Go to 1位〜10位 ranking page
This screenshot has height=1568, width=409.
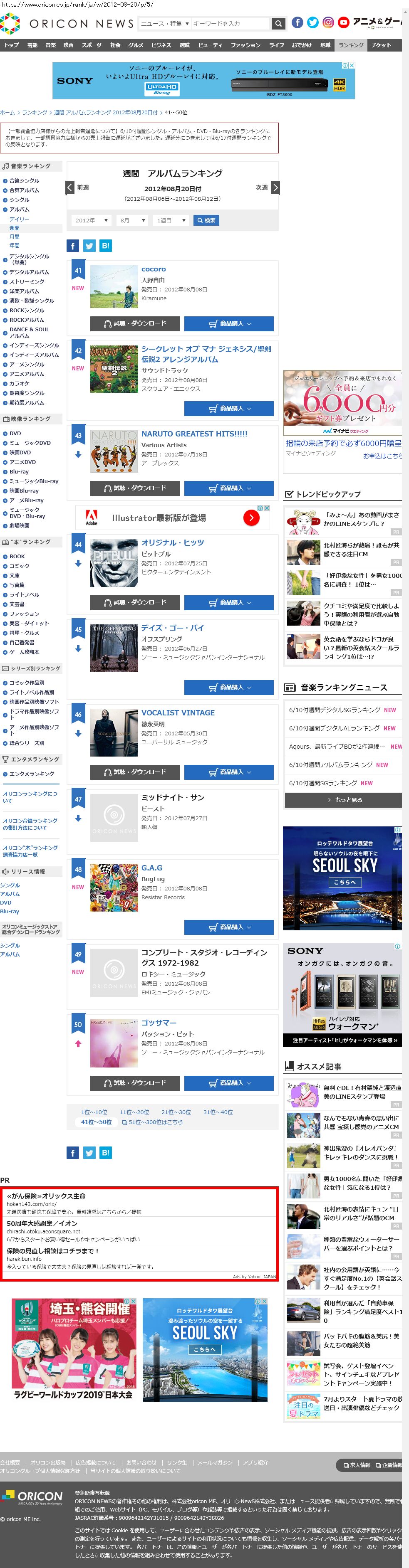tap(94, 1112)
